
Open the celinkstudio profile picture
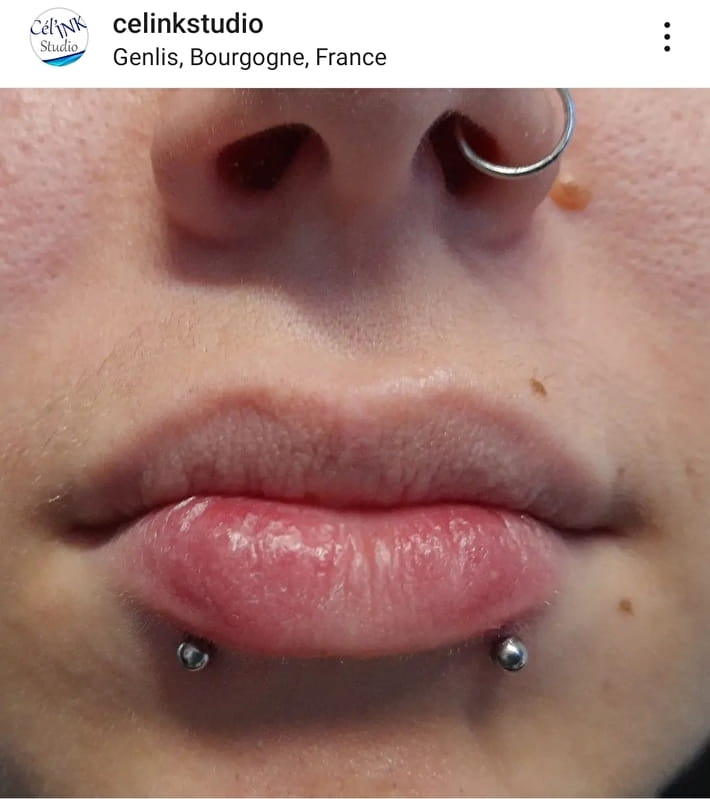coord(58,38)
